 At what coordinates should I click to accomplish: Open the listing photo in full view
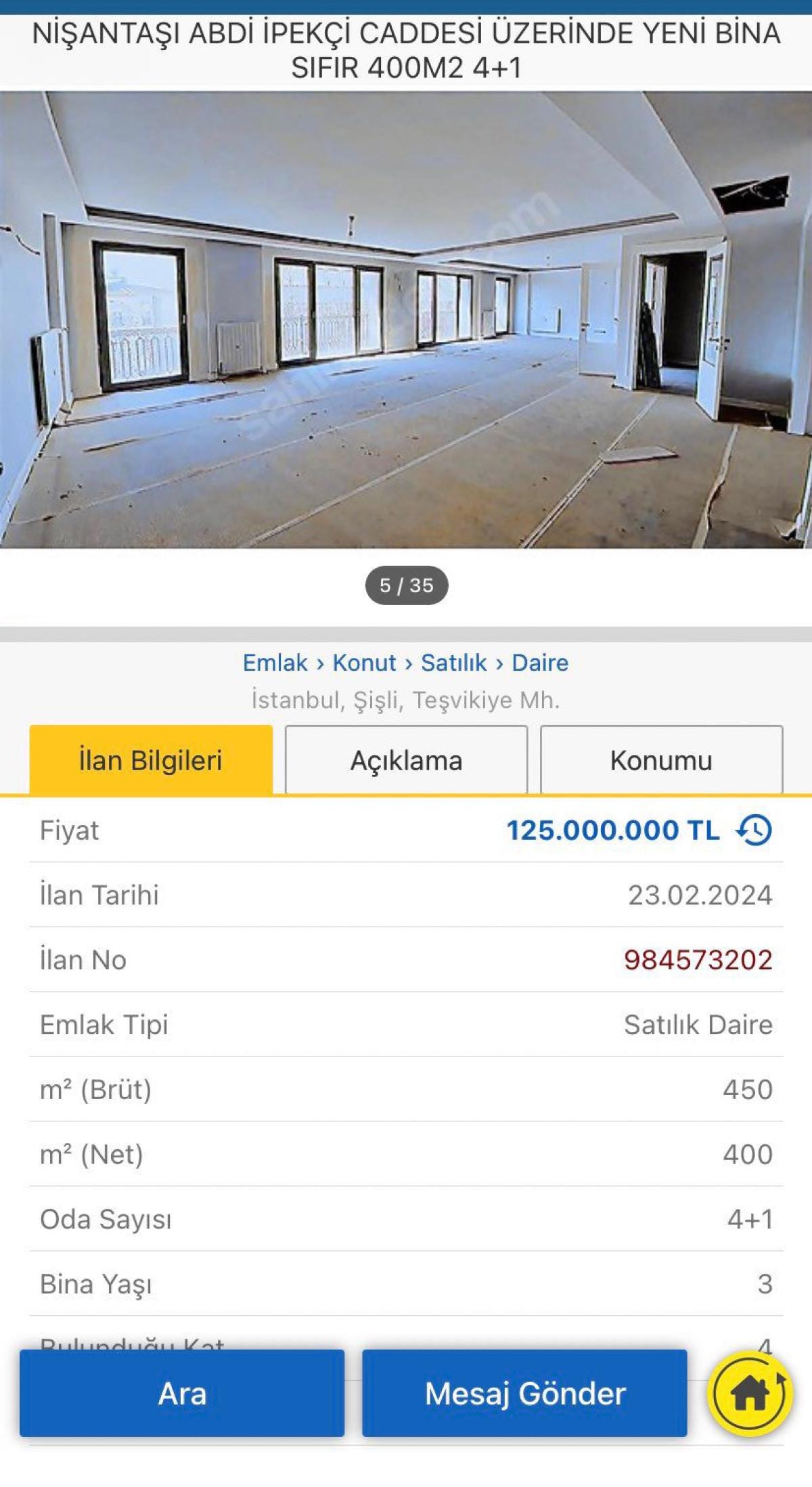406,319
